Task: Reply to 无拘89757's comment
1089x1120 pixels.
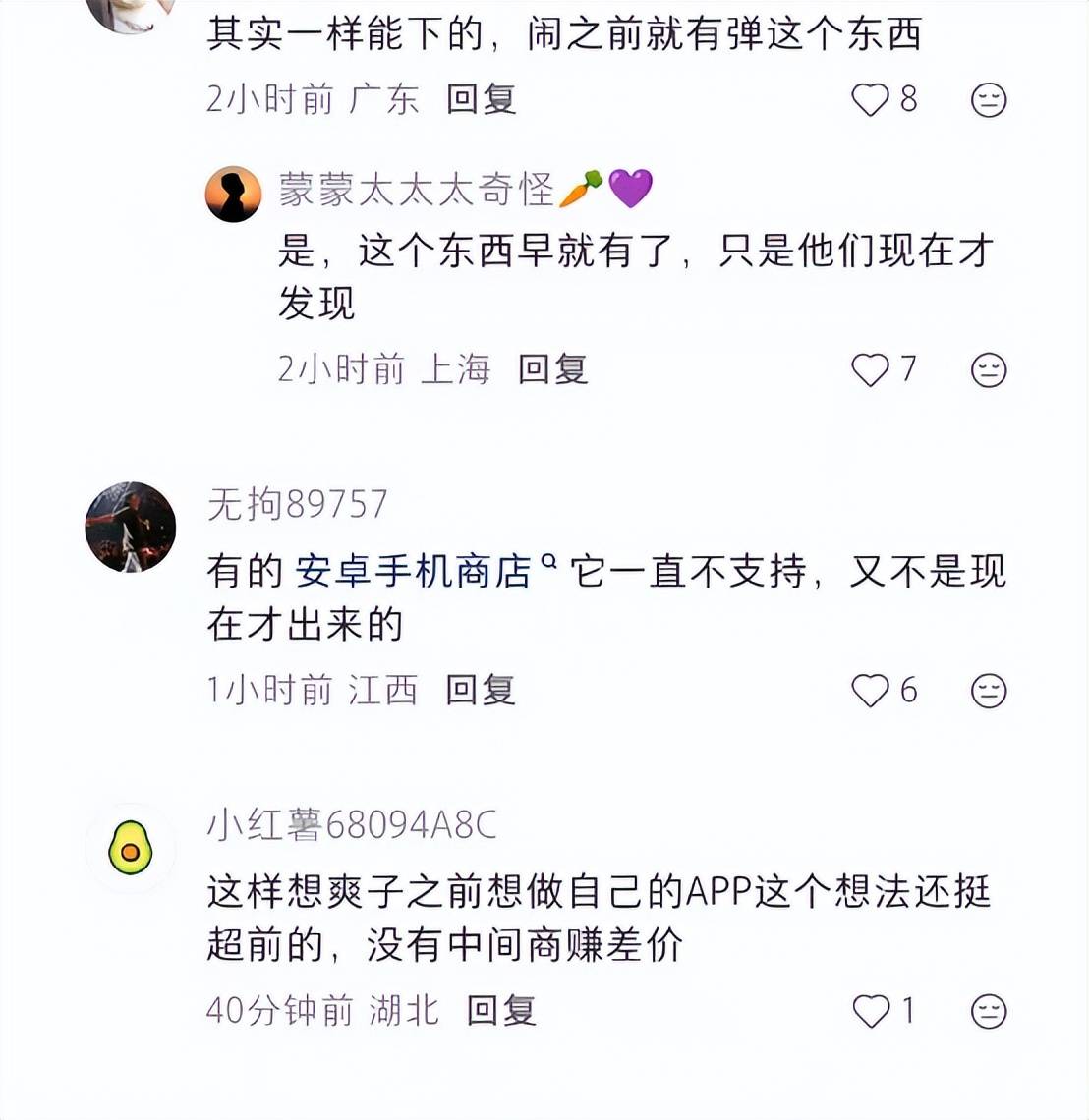Action: tap(481, 691)
